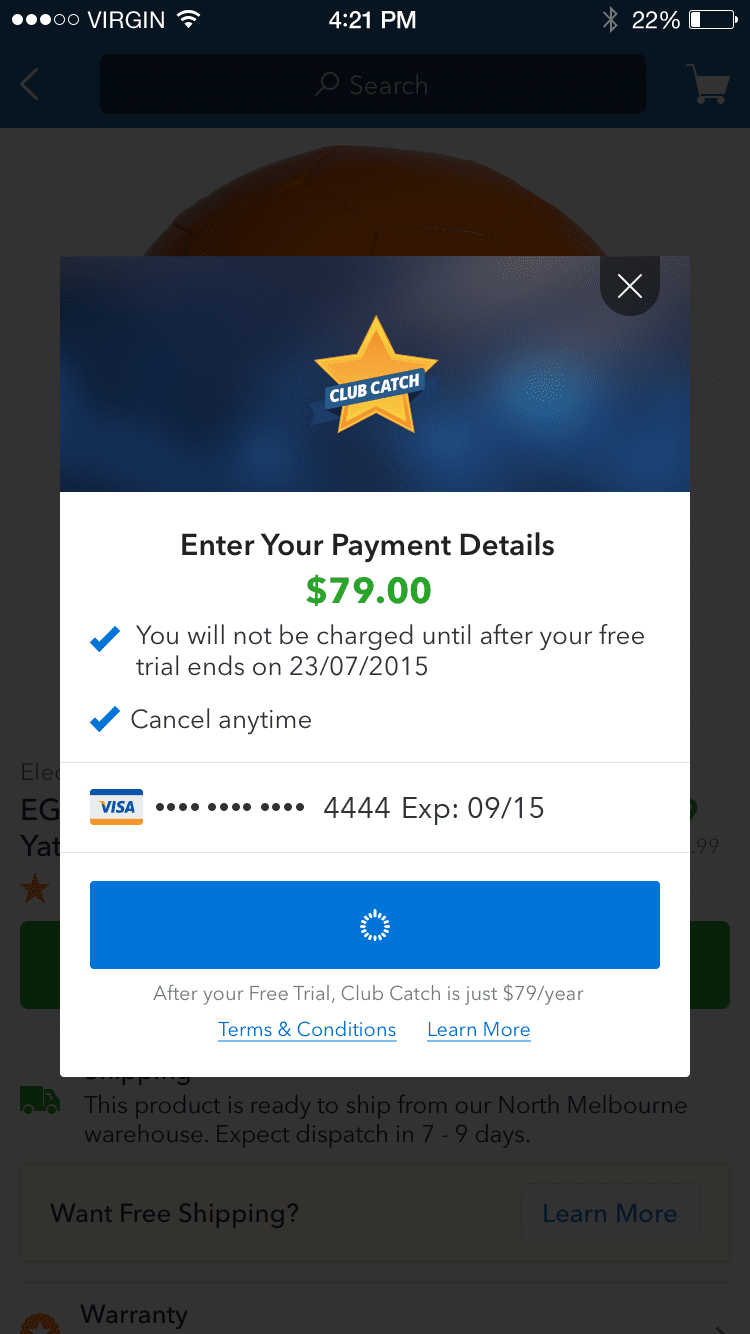Tap the blue loading confirm button

pyautogui.click(x=374, y=925)
